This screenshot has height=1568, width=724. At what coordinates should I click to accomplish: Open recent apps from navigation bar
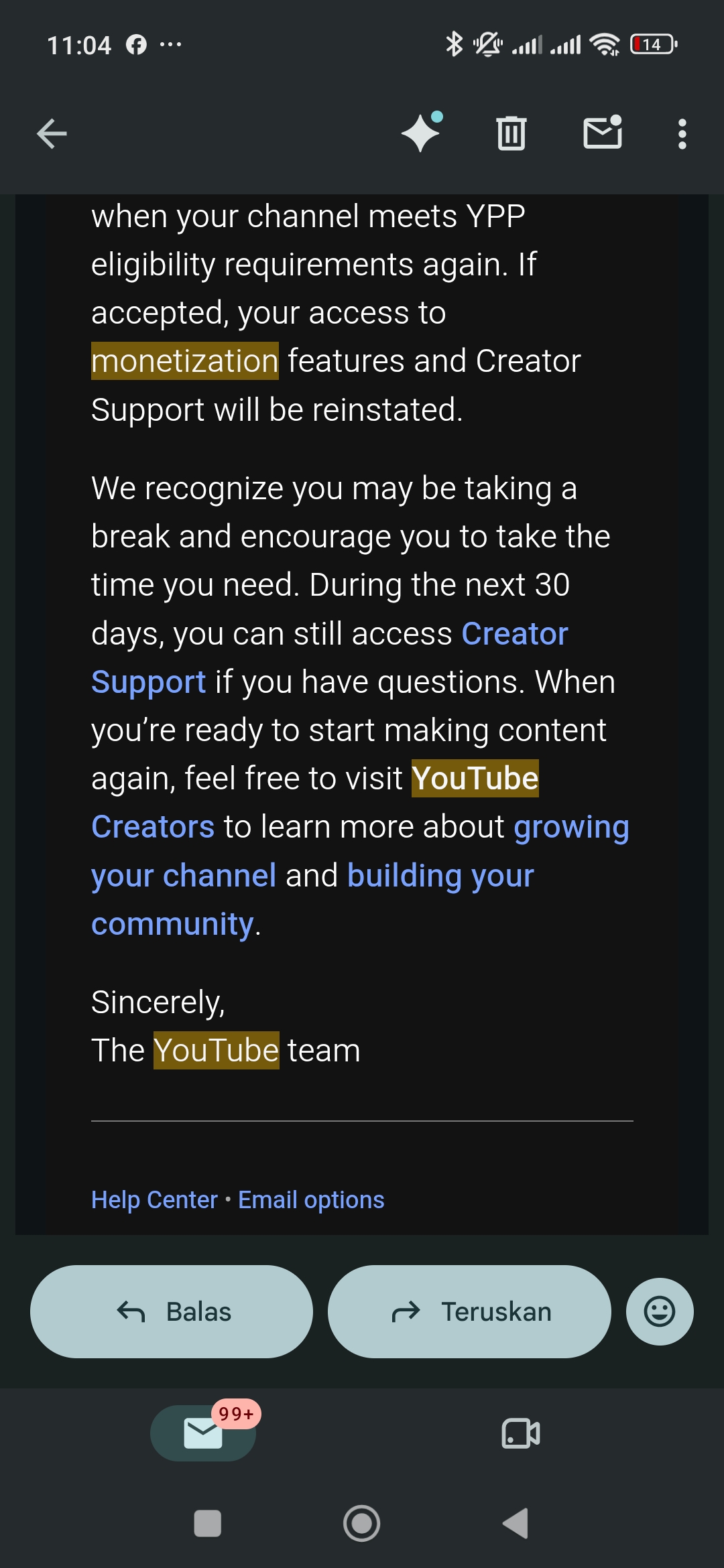[207, 1523]
